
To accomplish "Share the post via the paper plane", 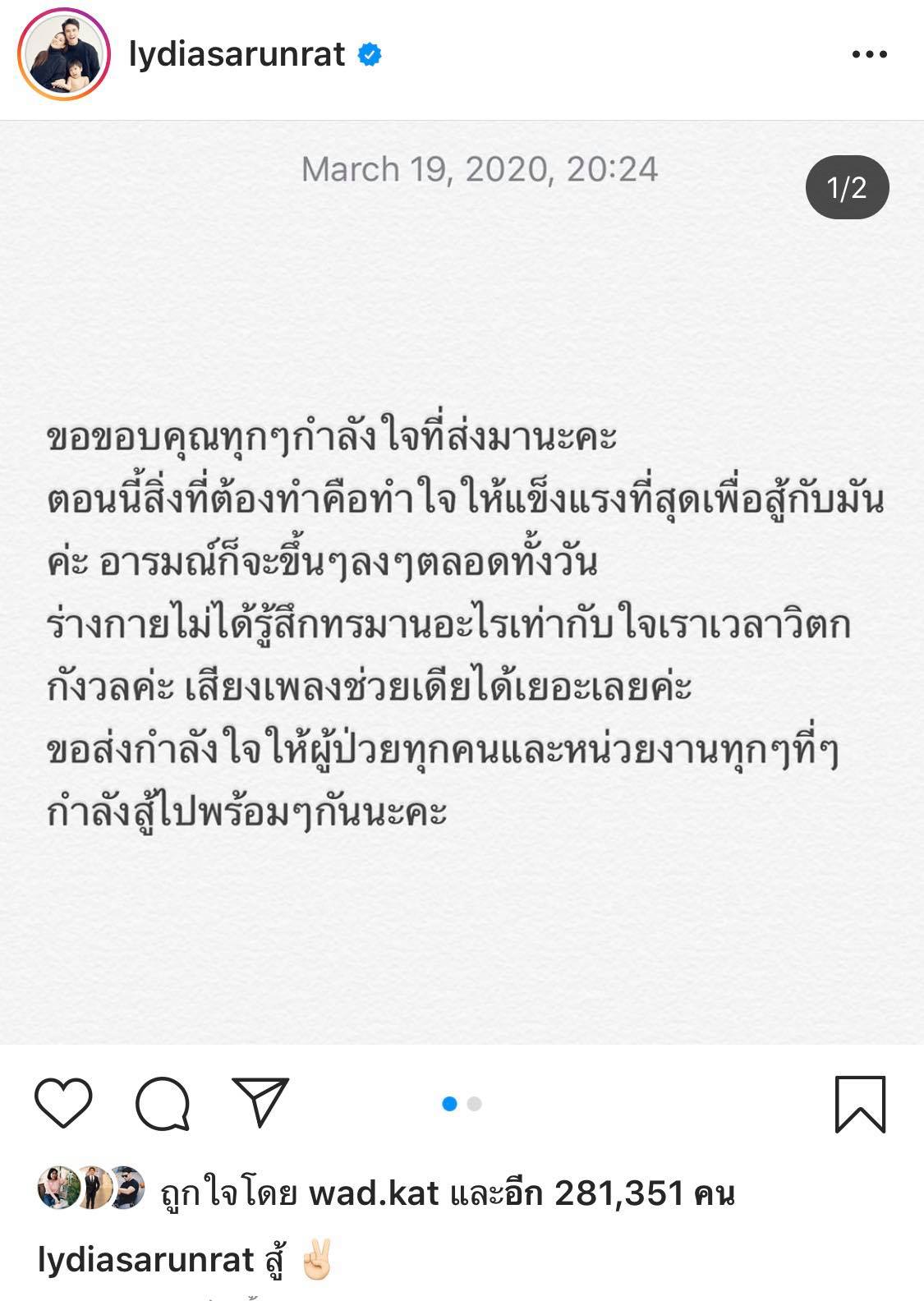I will click(260, 1101).
